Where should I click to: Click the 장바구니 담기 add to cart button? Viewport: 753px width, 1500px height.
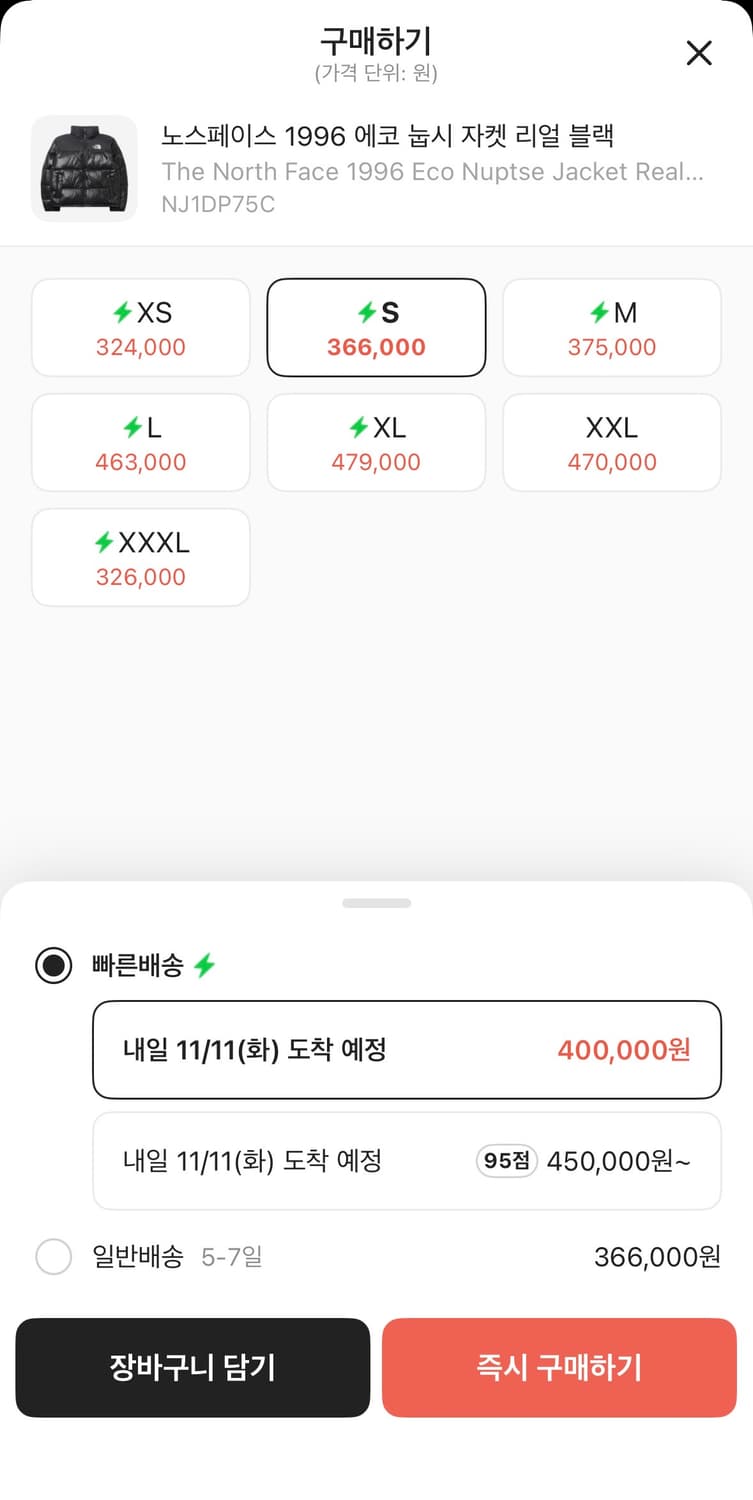click(x=192, y=1367)
